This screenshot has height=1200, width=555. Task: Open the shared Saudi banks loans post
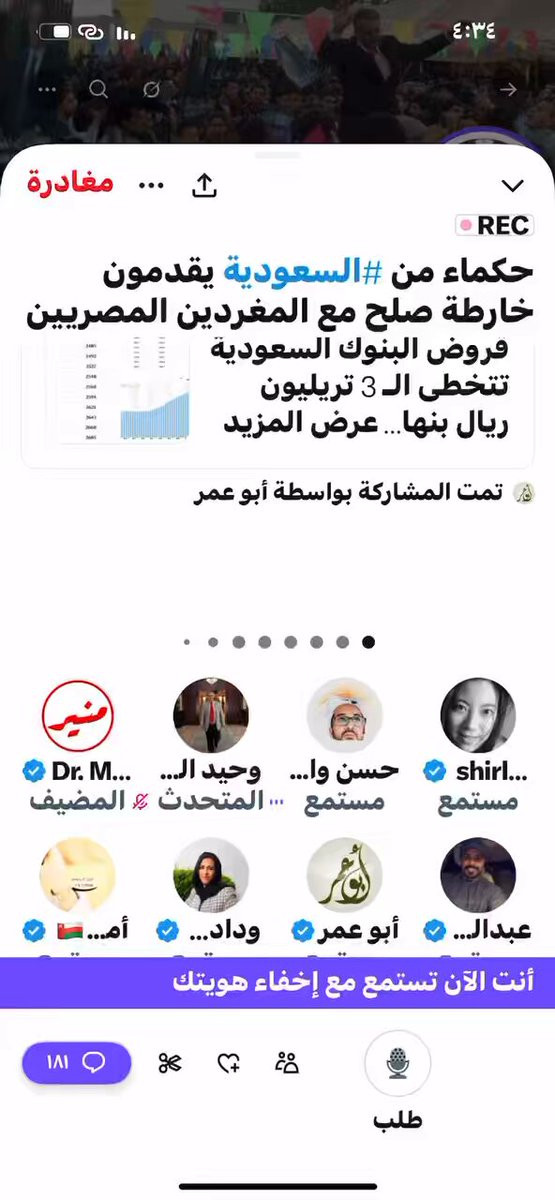pyautogui.click(x=278, y=392)
